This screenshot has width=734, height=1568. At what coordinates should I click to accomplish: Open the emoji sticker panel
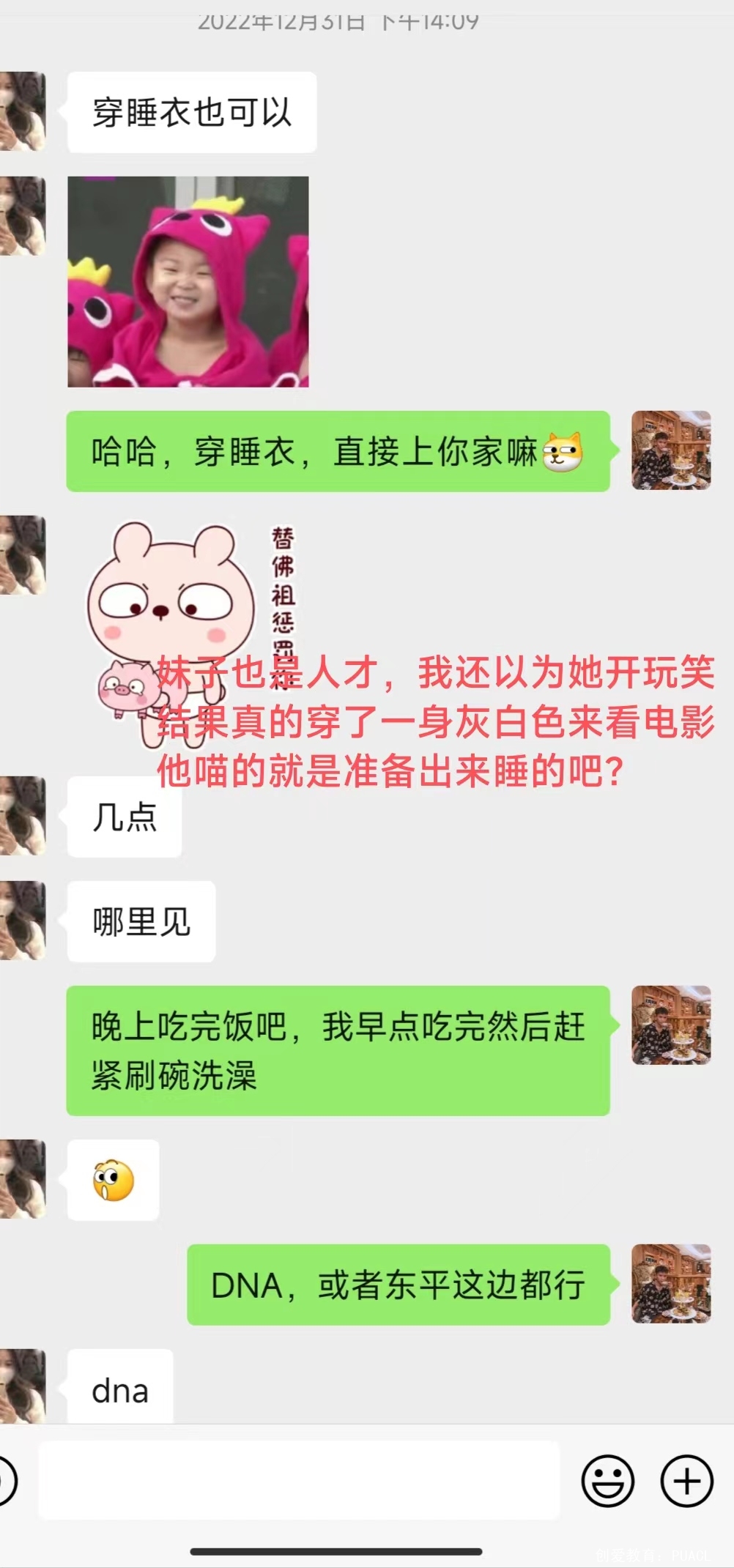[607, 1481]
